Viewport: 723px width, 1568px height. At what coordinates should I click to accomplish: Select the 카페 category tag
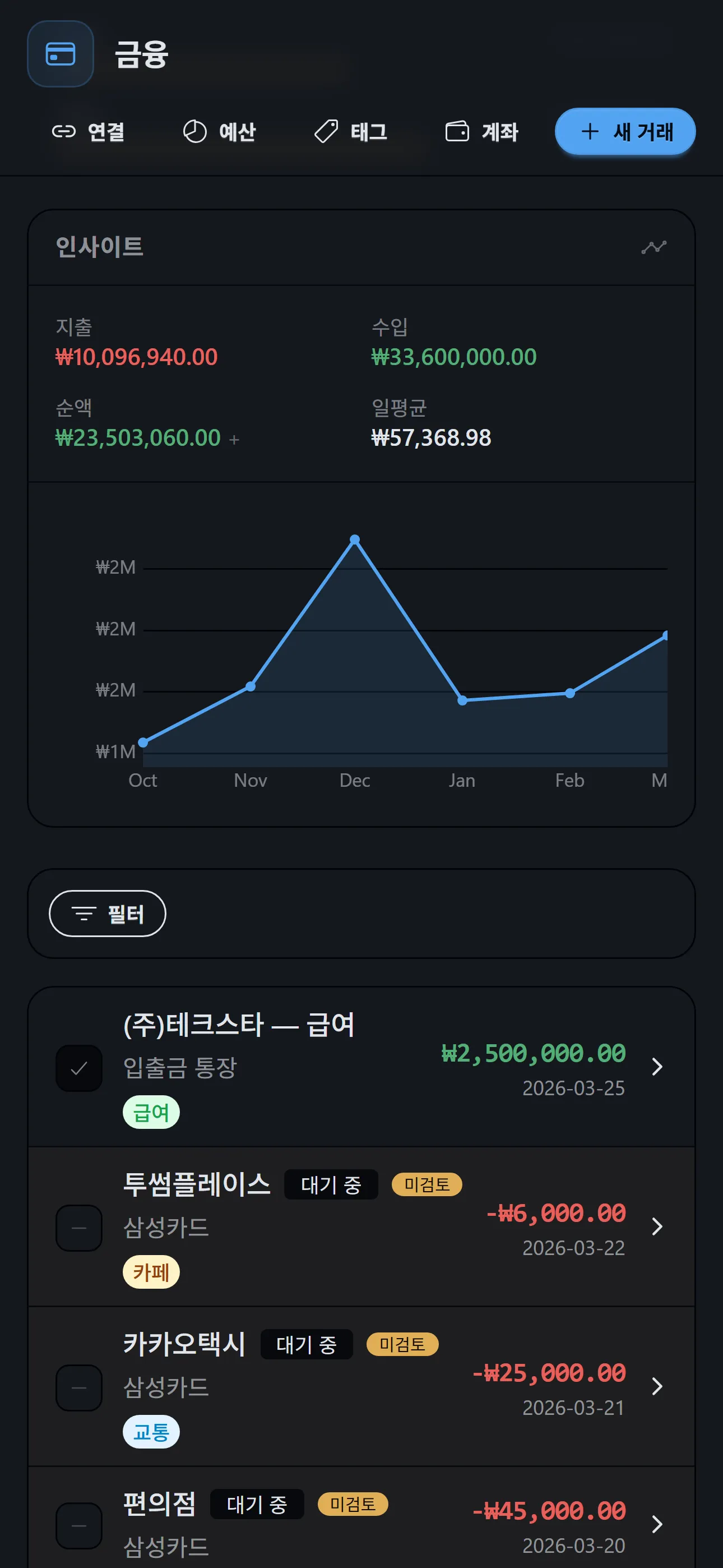click(x=151, y=1273)
